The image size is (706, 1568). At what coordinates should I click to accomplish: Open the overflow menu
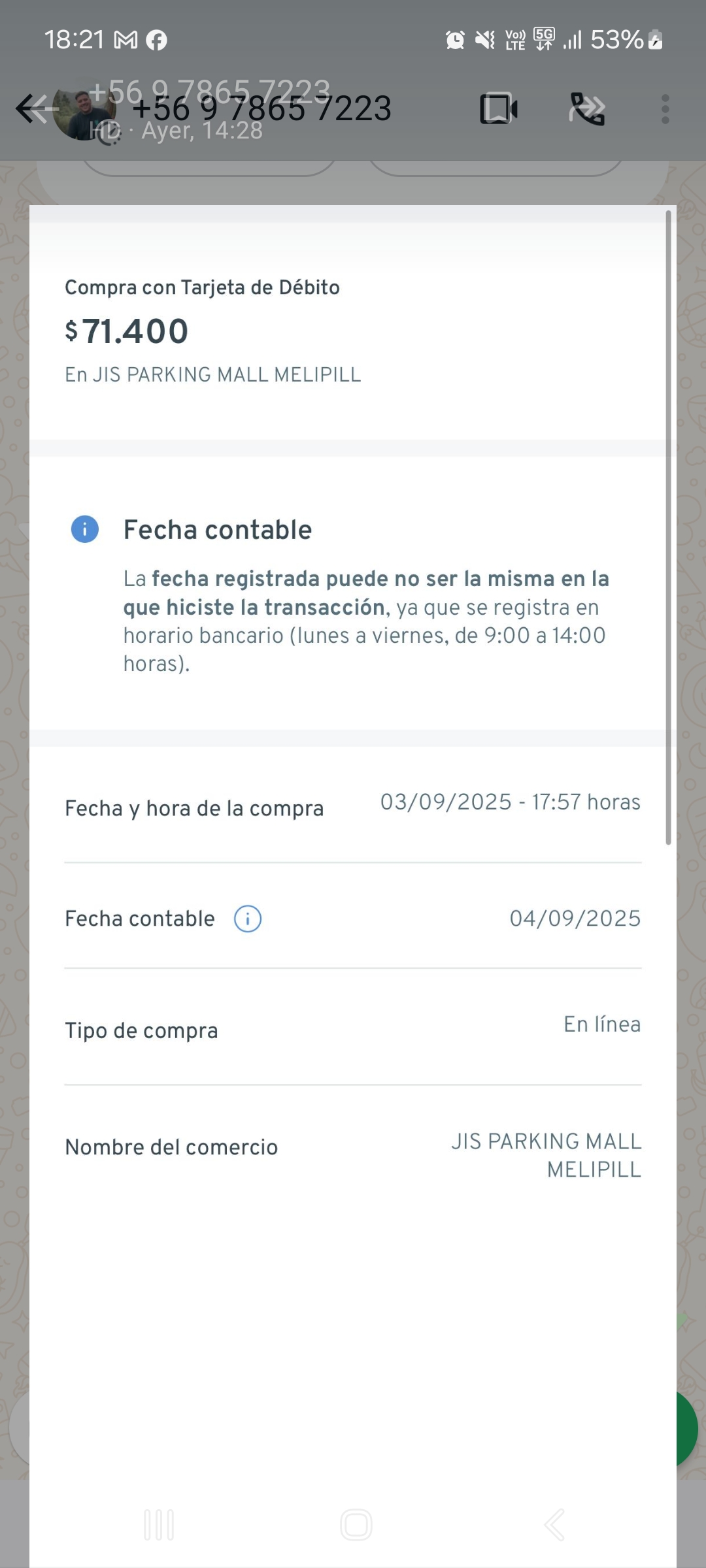(x=665, y=108)
